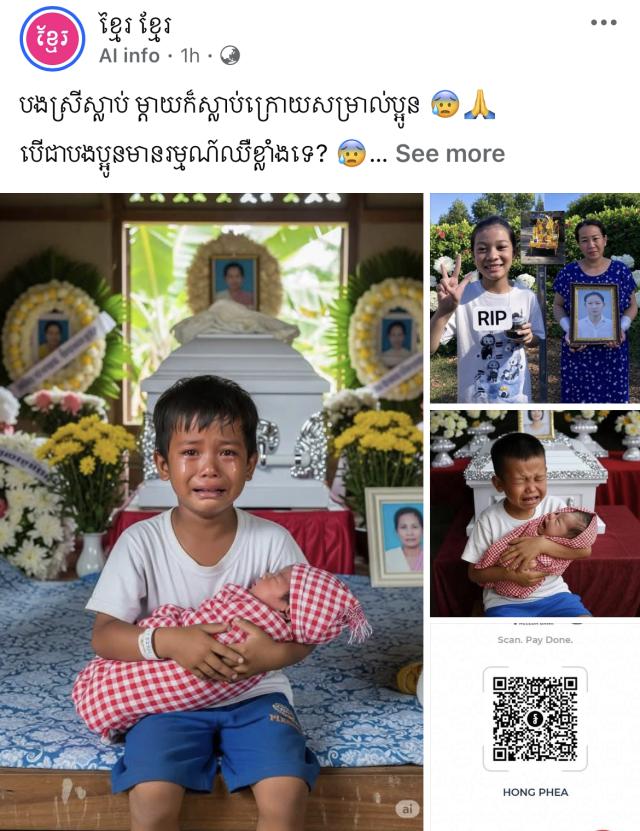Open the HONG PHEA payment image tile
This screenshot has height=831, width=640.
coord(534,725)
